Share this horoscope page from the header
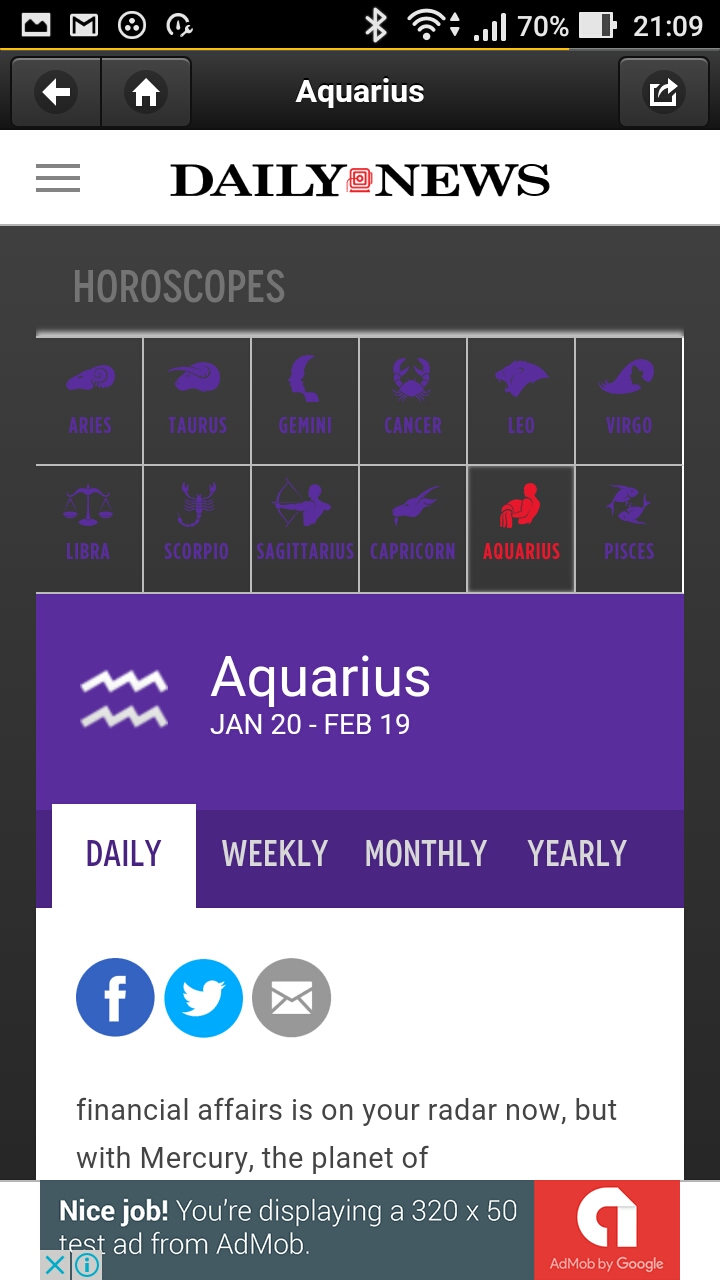Viewport: 720px width, 1280px height. click(x=663, y=93)
